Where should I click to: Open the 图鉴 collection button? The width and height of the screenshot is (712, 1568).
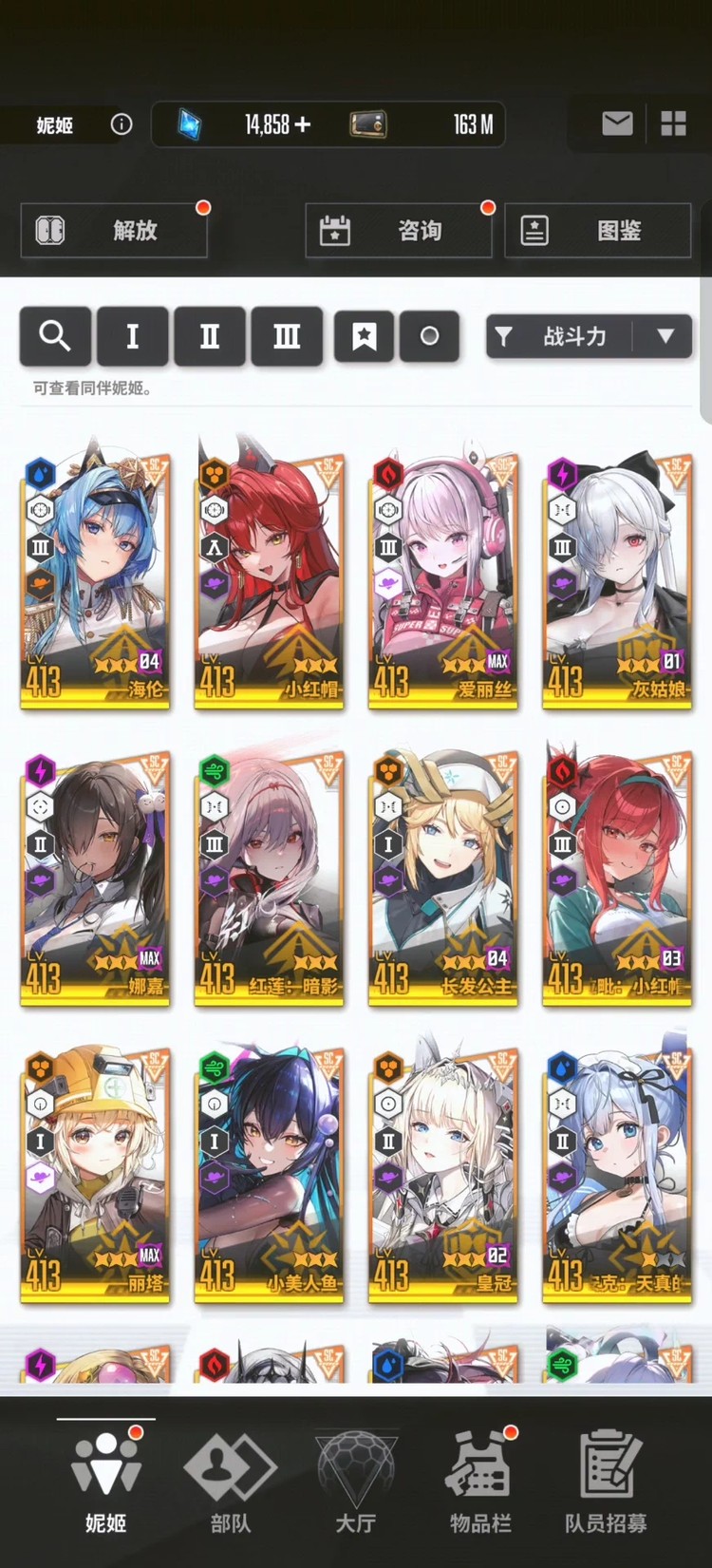pos(597,231)
